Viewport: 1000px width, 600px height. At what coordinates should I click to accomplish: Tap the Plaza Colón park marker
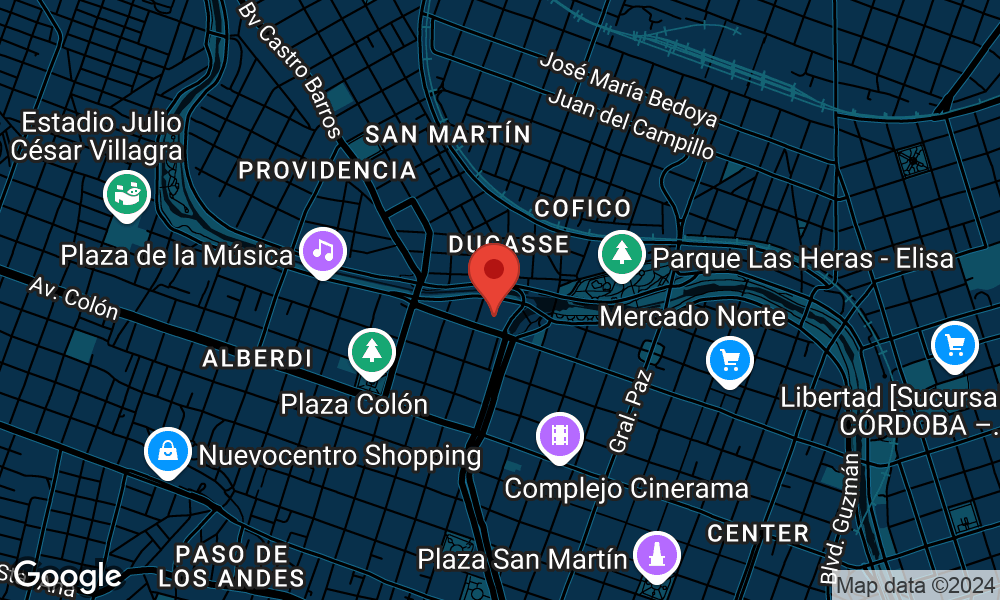(372, 351)
